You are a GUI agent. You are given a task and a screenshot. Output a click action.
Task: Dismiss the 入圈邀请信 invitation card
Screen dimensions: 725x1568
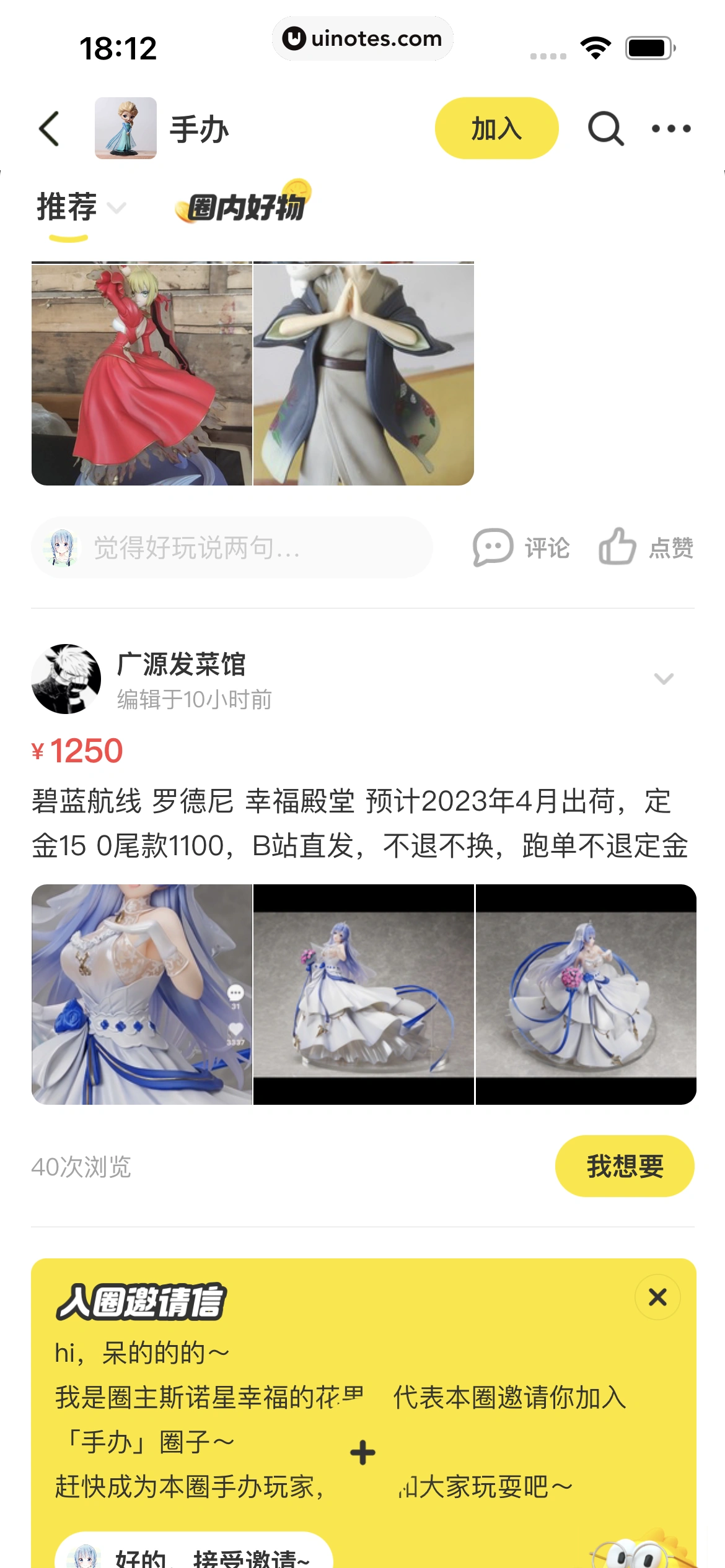pyautogui.click(x=657, y=1297)
